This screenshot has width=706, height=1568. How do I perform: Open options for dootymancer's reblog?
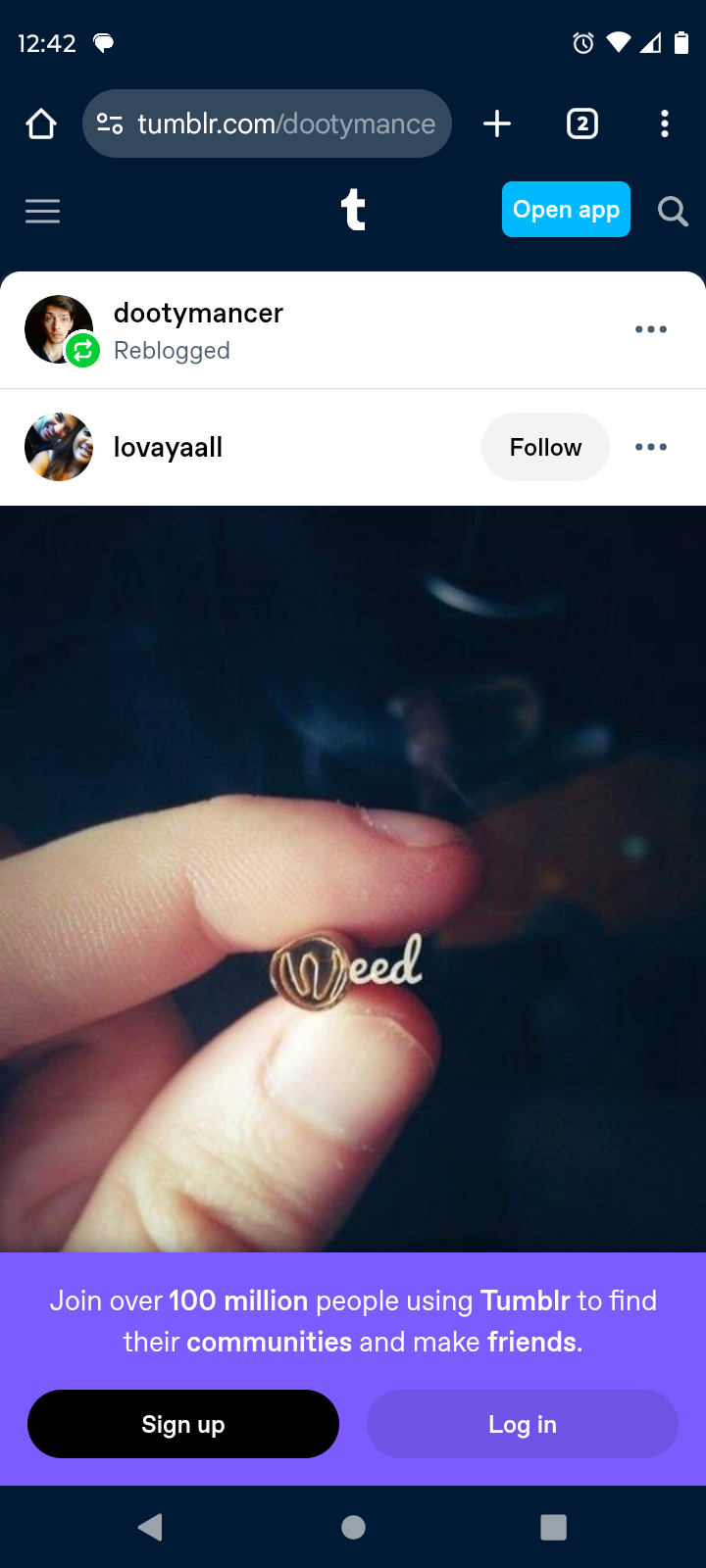(x=651, y=329)
